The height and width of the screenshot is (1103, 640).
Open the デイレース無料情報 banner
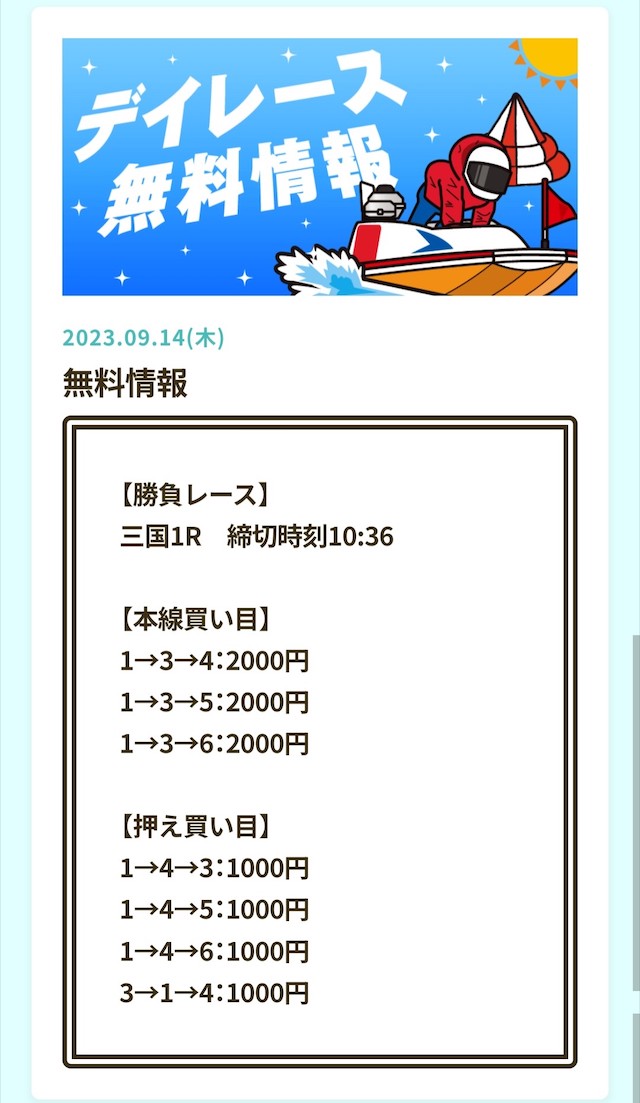click(320, 167)
